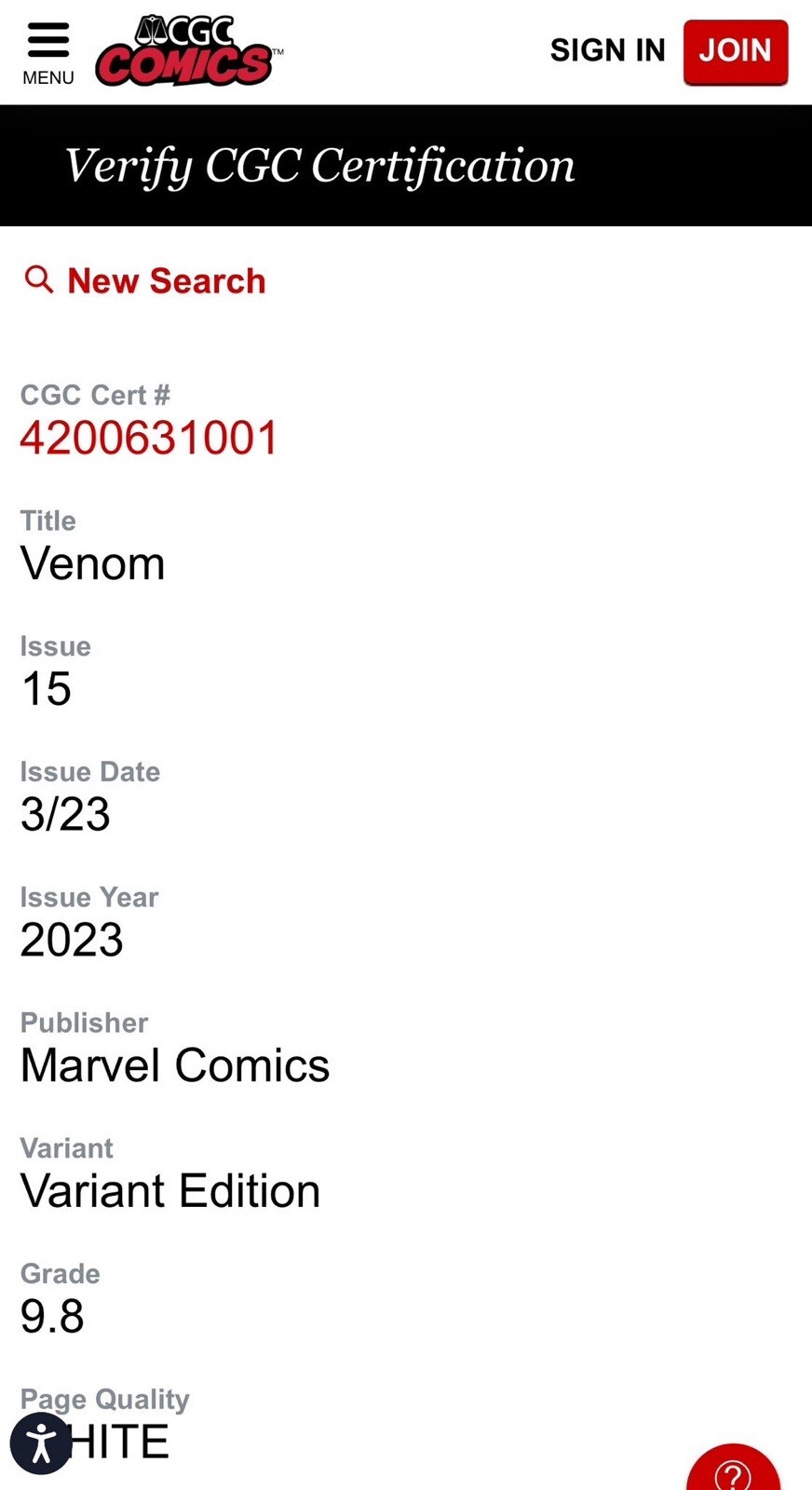The height and width of the screenshot is (1490, 812).
Task: Tap Sign In
Action: (x=607, y=50)
